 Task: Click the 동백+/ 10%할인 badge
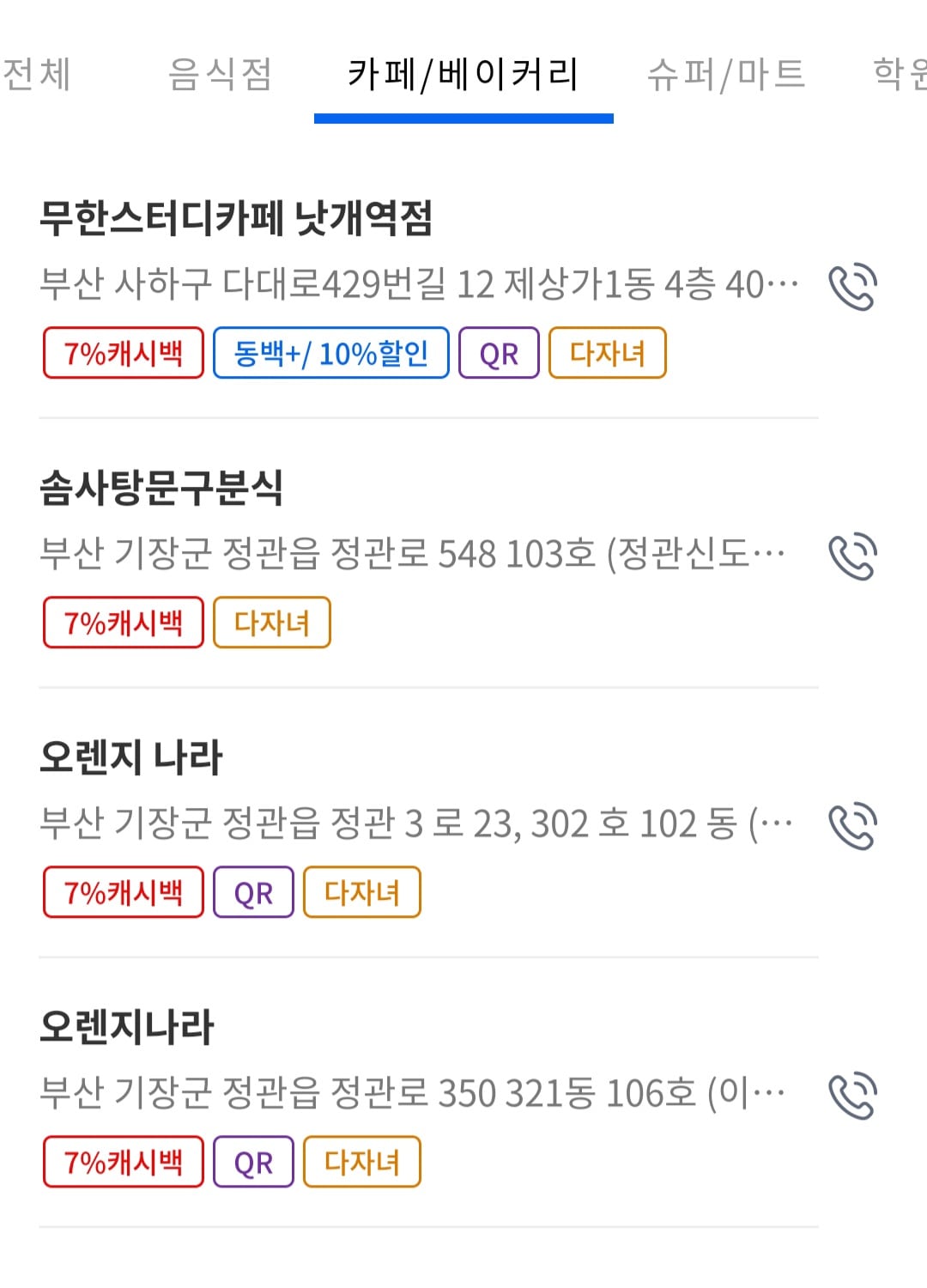(x=330, y=351)
